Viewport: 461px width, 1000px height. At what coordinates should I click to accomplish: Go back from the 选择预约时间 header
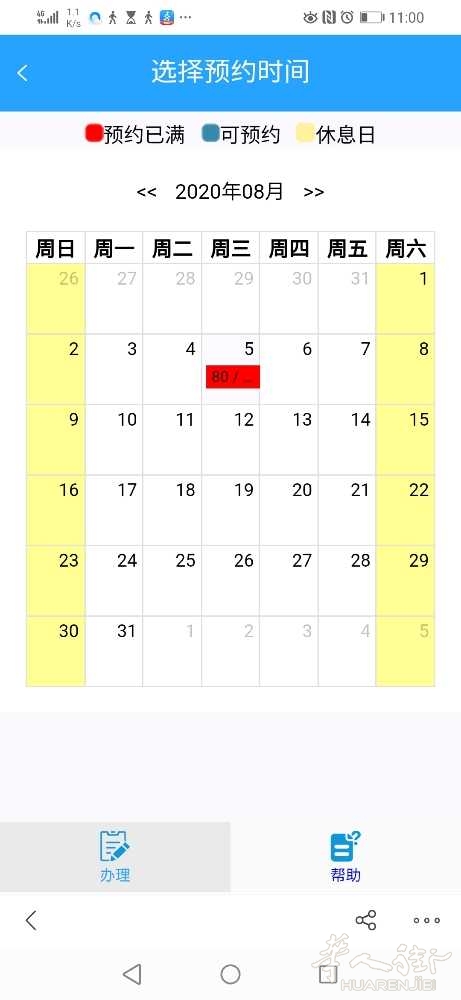click(x=22, y=73)
